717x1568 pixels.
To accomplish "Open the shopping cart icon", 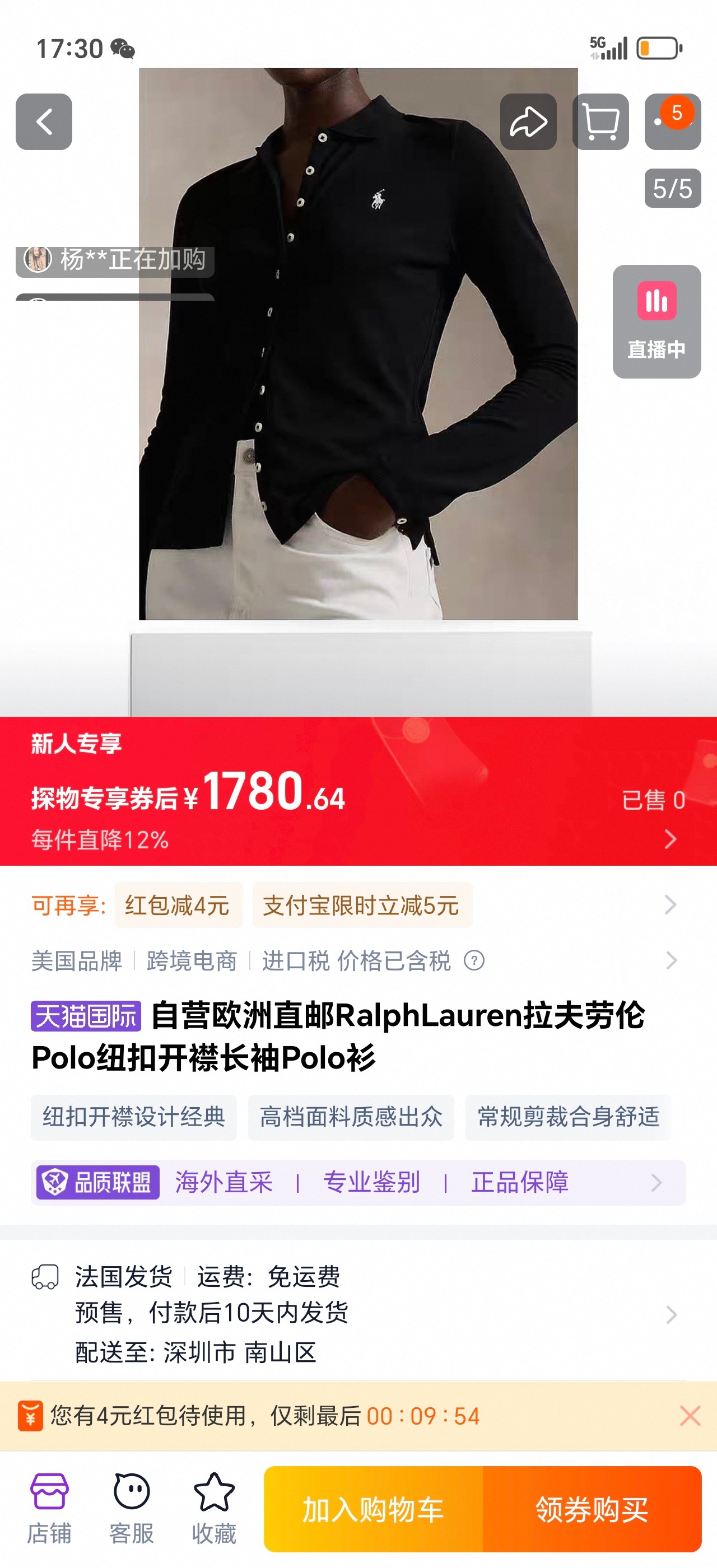I will coord(600,122).
